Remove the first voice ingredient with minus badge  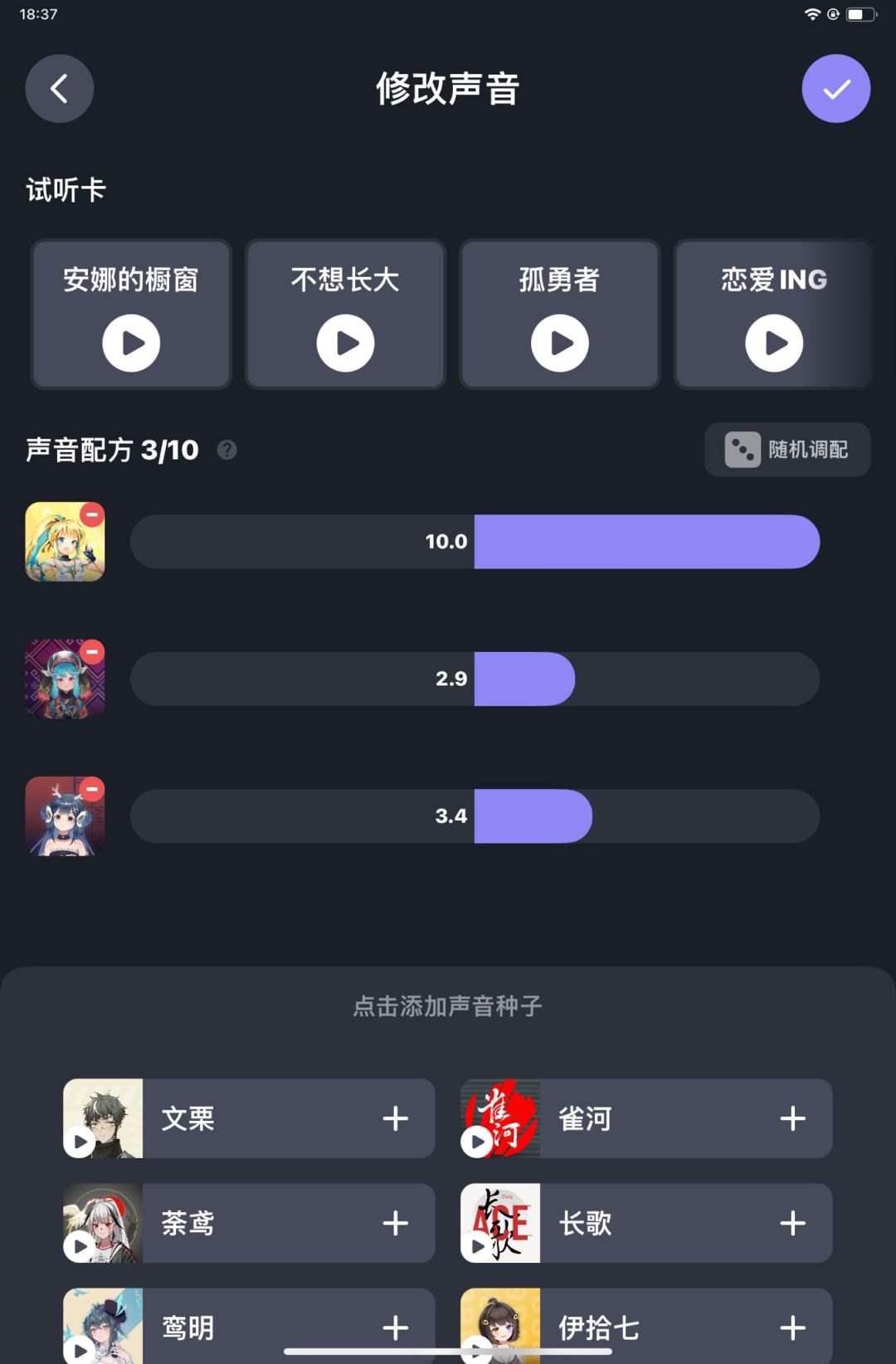92,514
